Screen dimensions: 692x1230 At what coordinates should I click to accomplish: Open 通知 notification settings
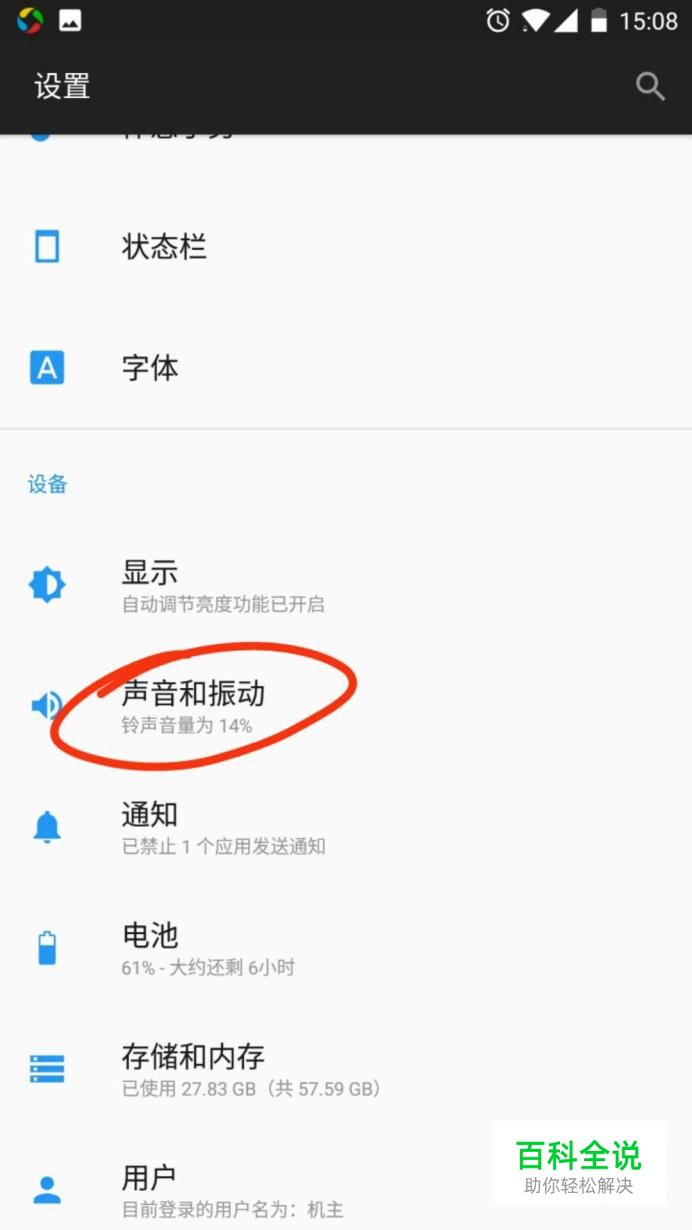point(150,828)
